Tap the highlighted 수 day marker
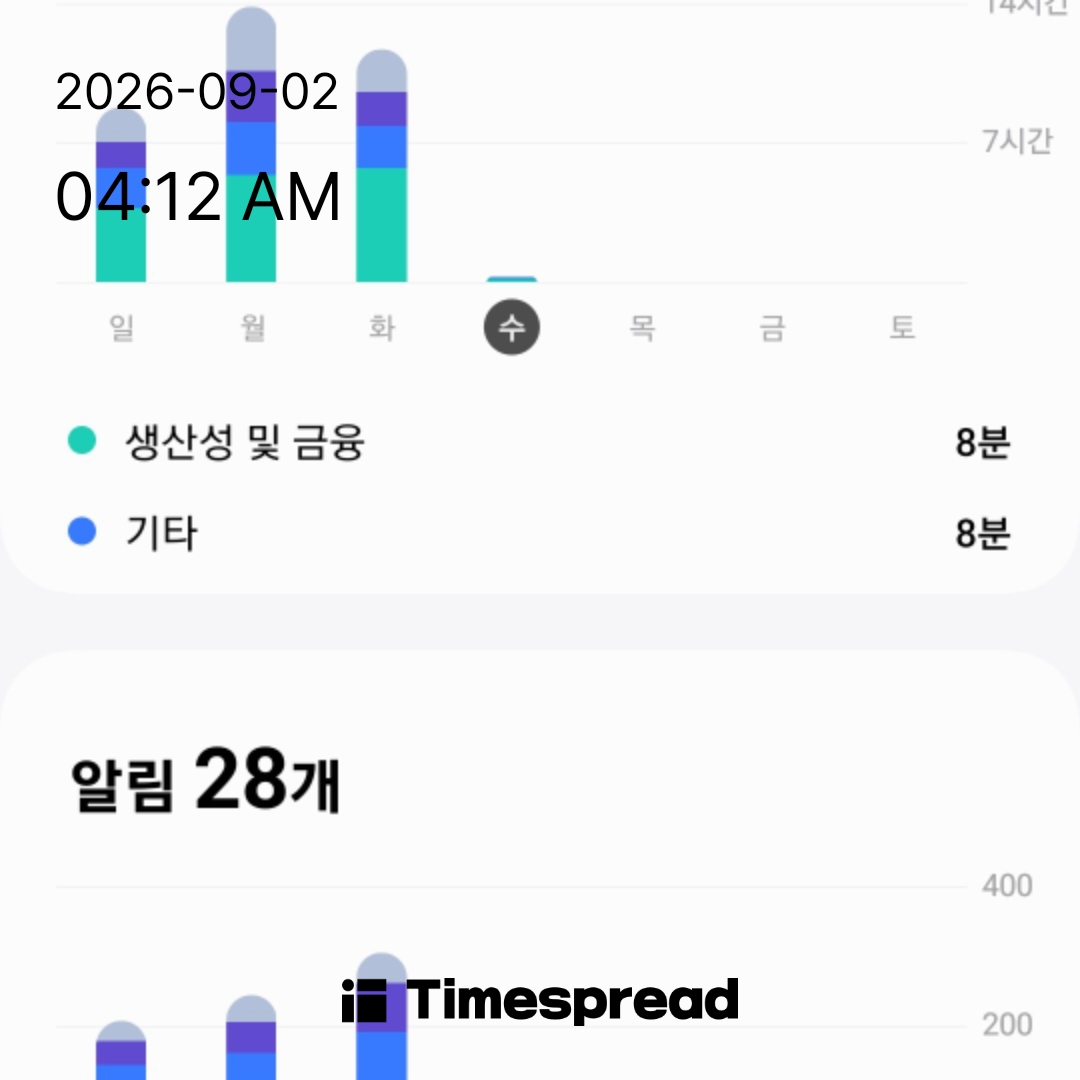 pos(512,327)
